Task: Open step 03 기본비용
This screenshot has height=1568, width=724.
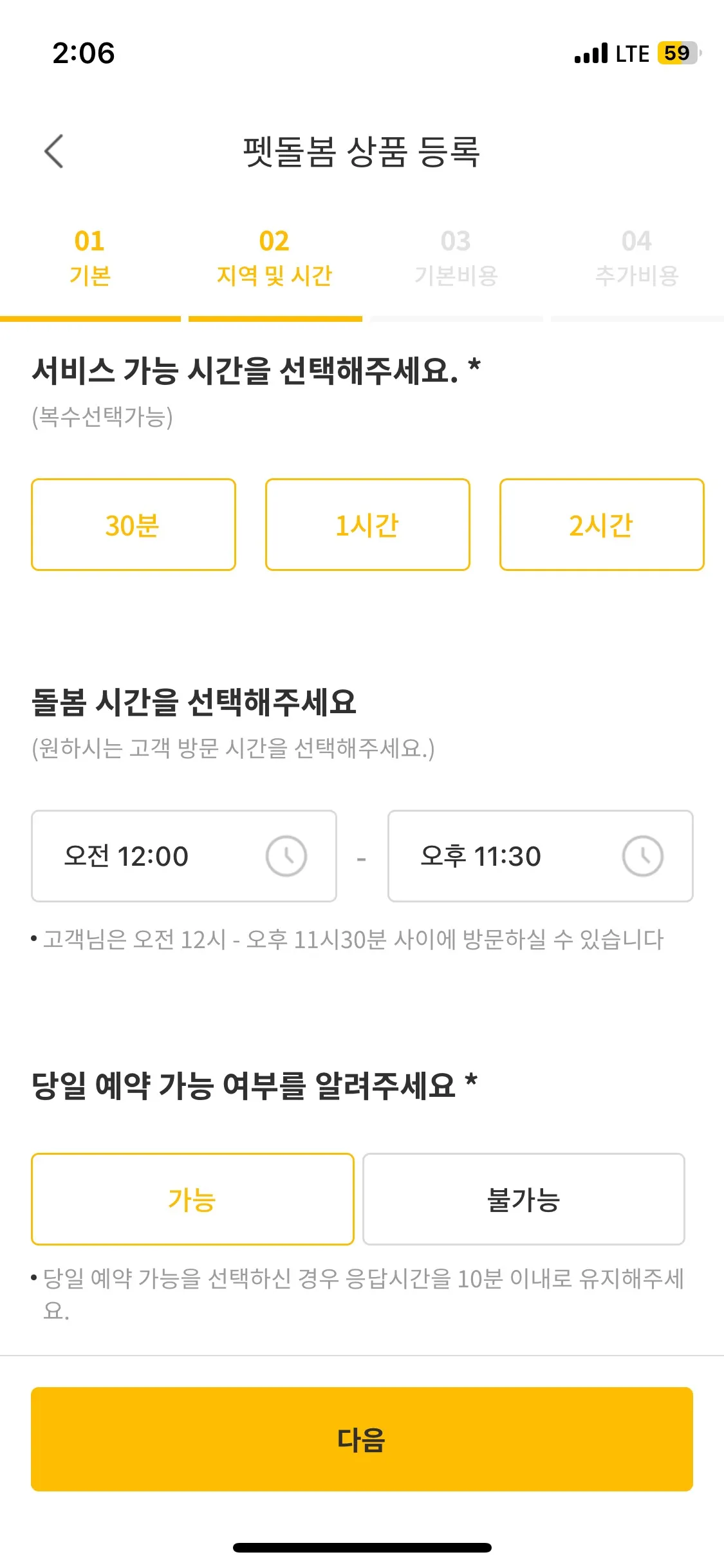Action: [456, 259]
